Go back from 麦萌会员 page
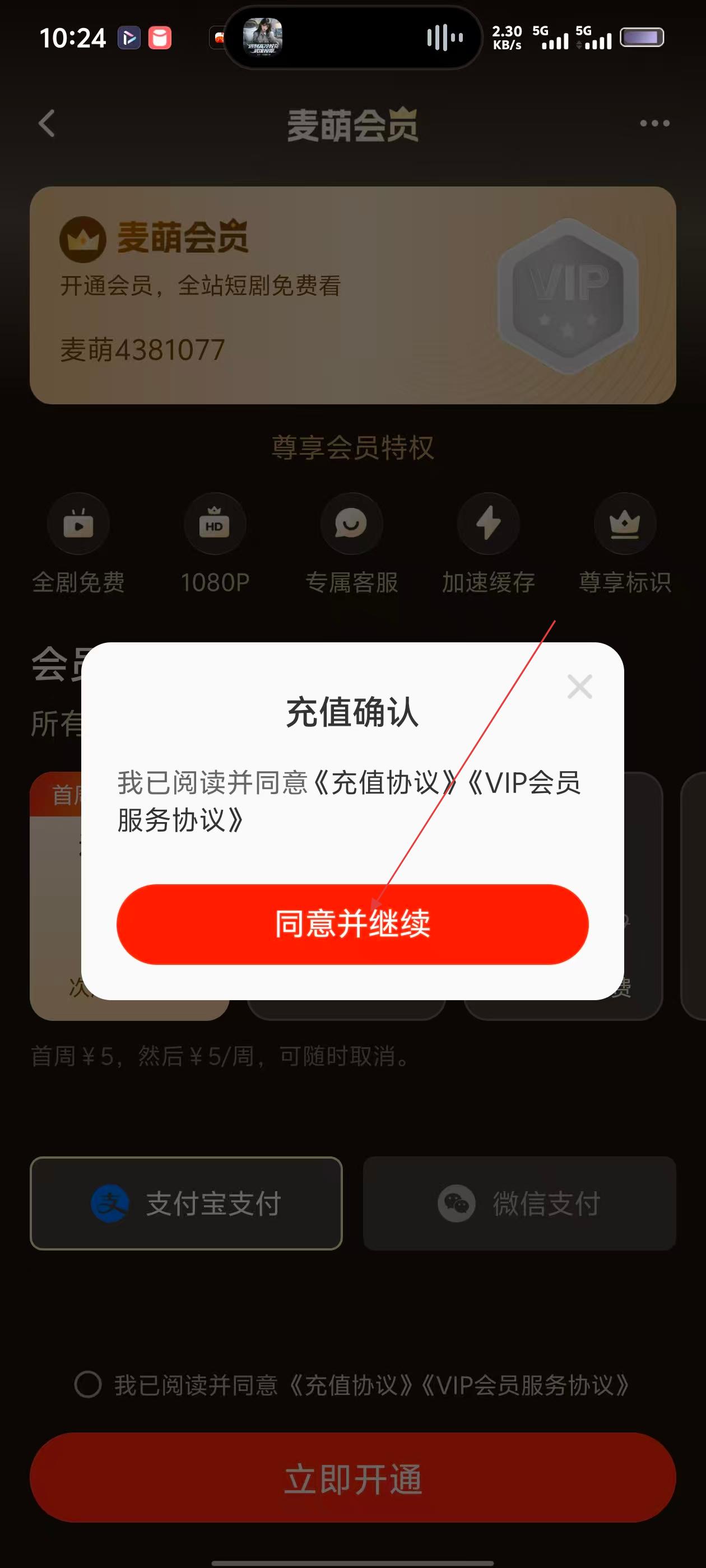Viewport: 706px width, 1568px height. tap(47, 124)
